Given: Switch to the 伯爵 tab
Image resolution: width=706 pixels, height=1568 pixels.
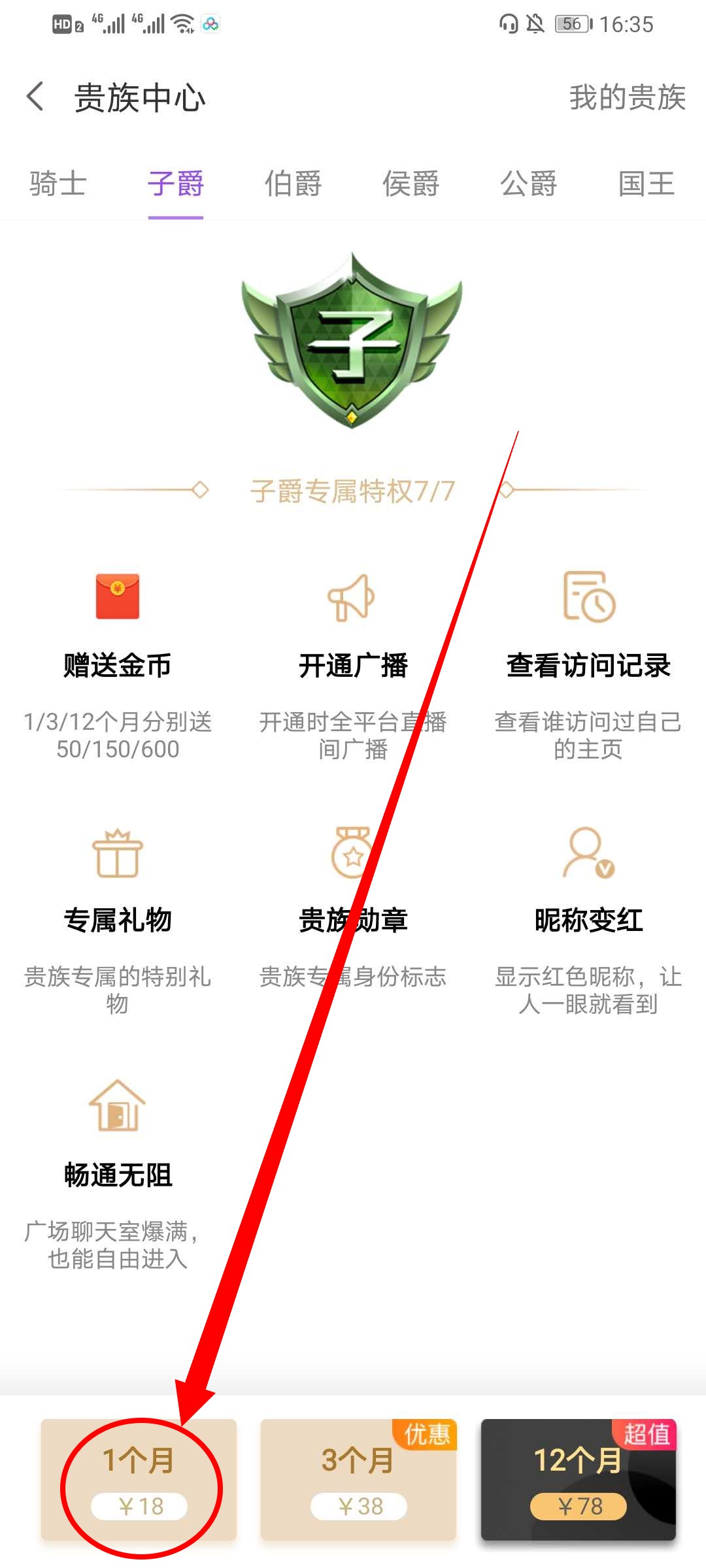Looking at the screenshot, I should click(x=293, y=184).
